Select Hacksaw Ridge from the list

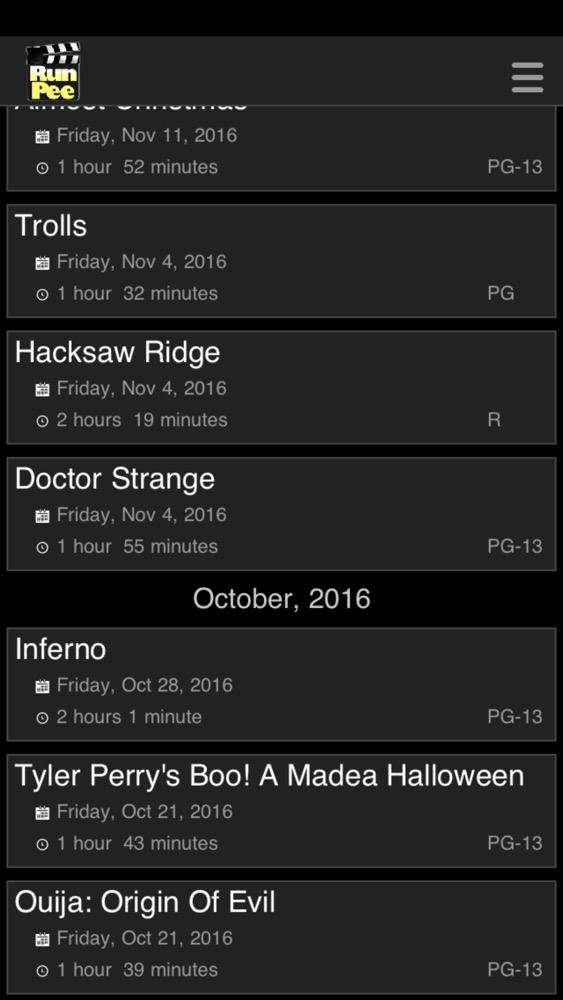[x=281, y=387]
